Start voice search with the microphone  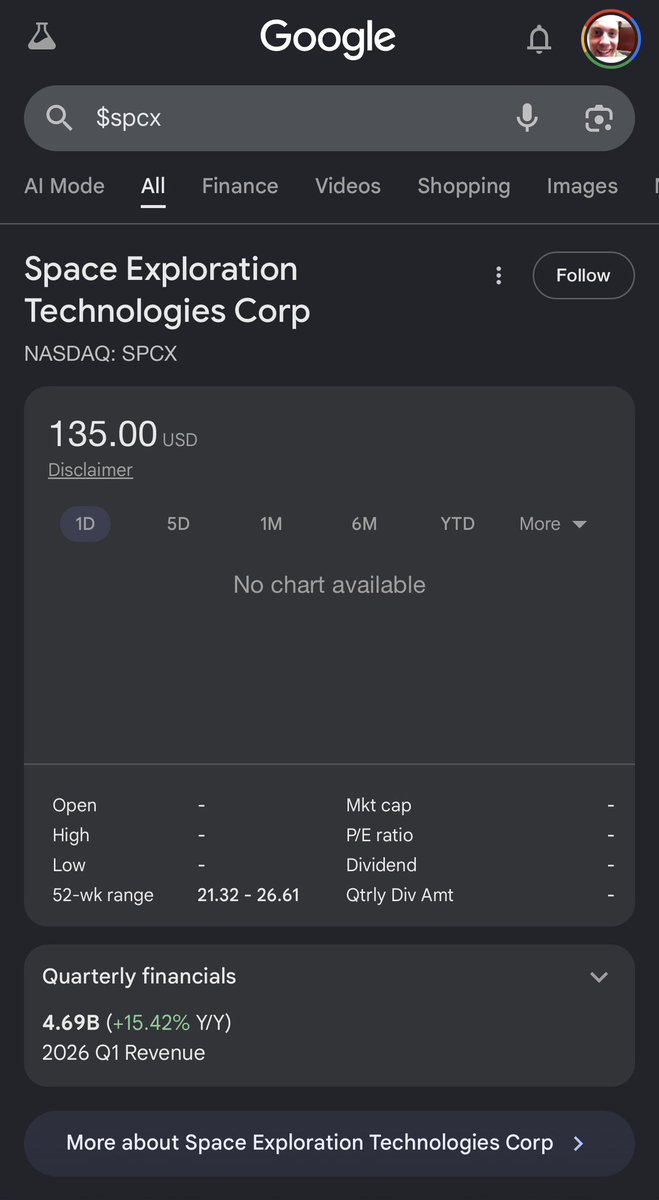coord(527,118)
